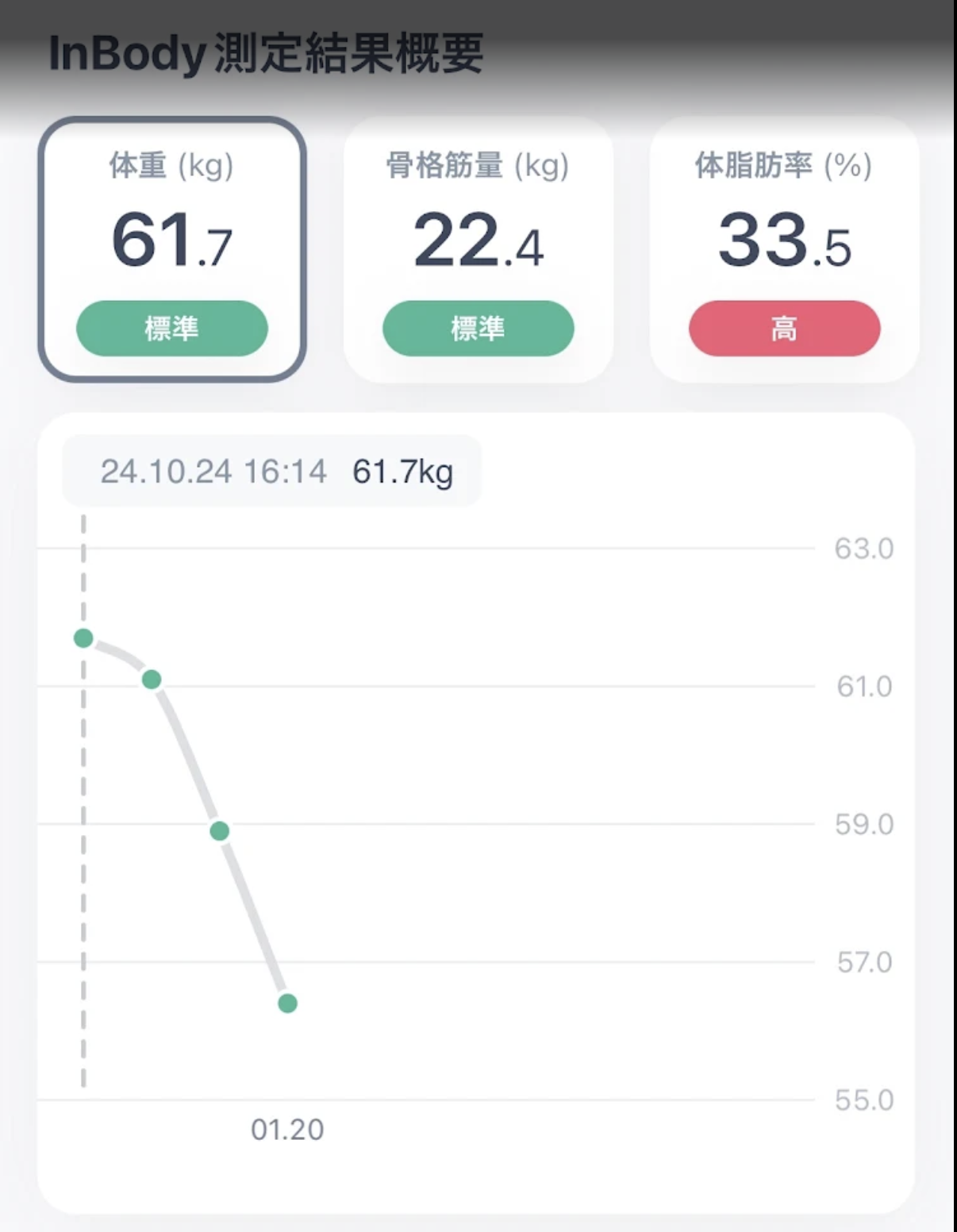
Task: Select the 体重 (kg) card
Action: (x=172, y=249)
